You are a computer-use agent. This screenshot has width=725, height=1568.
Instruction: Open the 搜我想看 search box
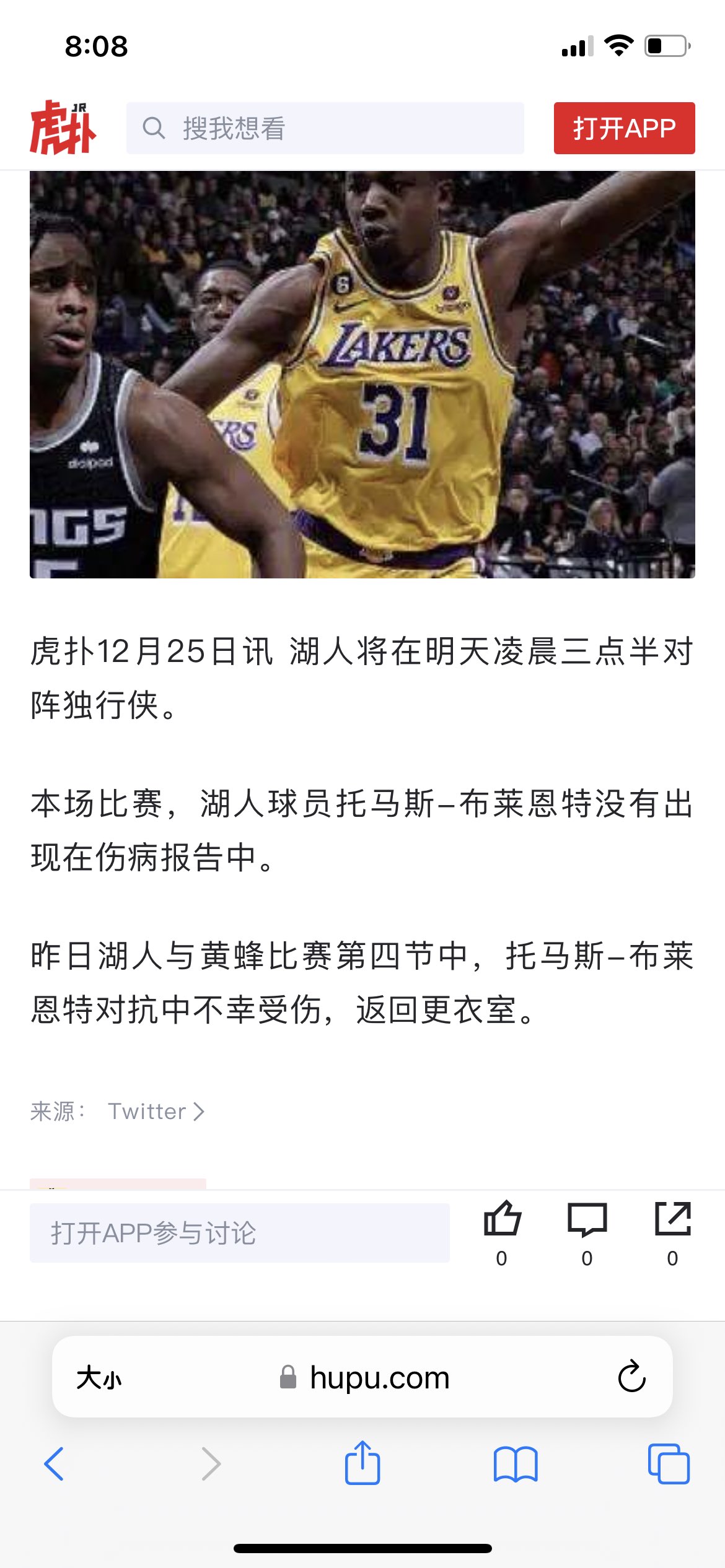click(x=325, y=128)
